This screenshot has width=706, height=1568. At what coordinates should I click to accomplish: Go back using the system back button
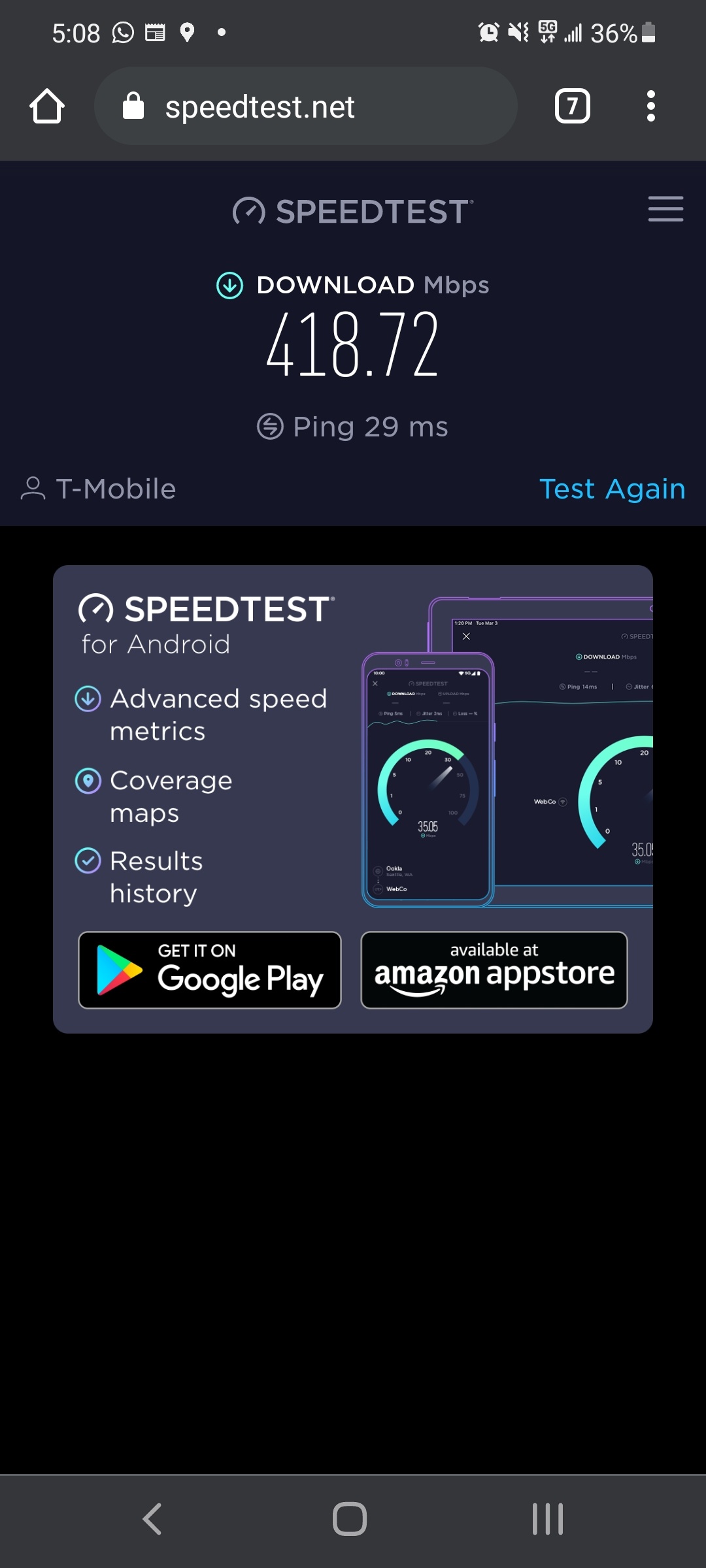tap(152, 1519)
